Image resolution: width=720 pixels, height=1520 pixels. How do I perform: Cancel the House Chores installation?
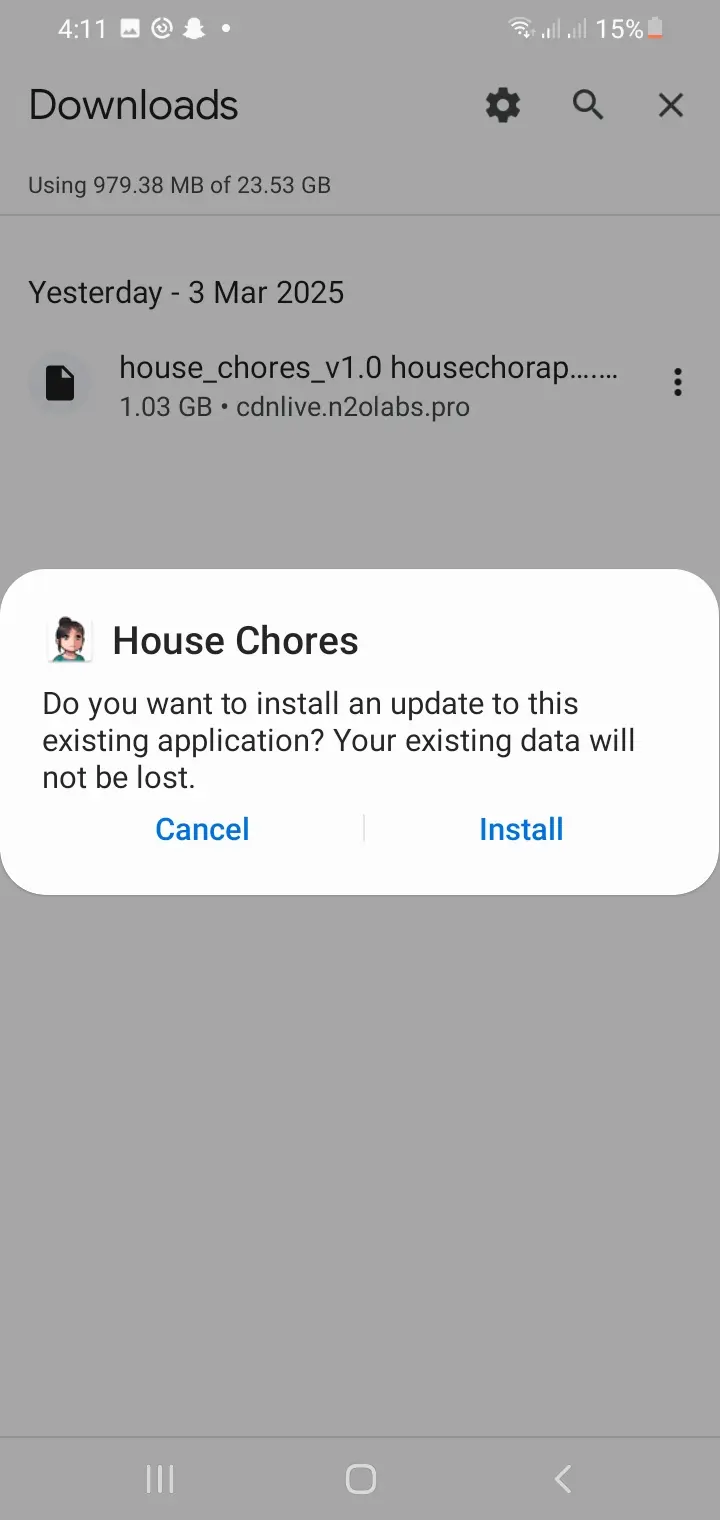pos(202,829)
